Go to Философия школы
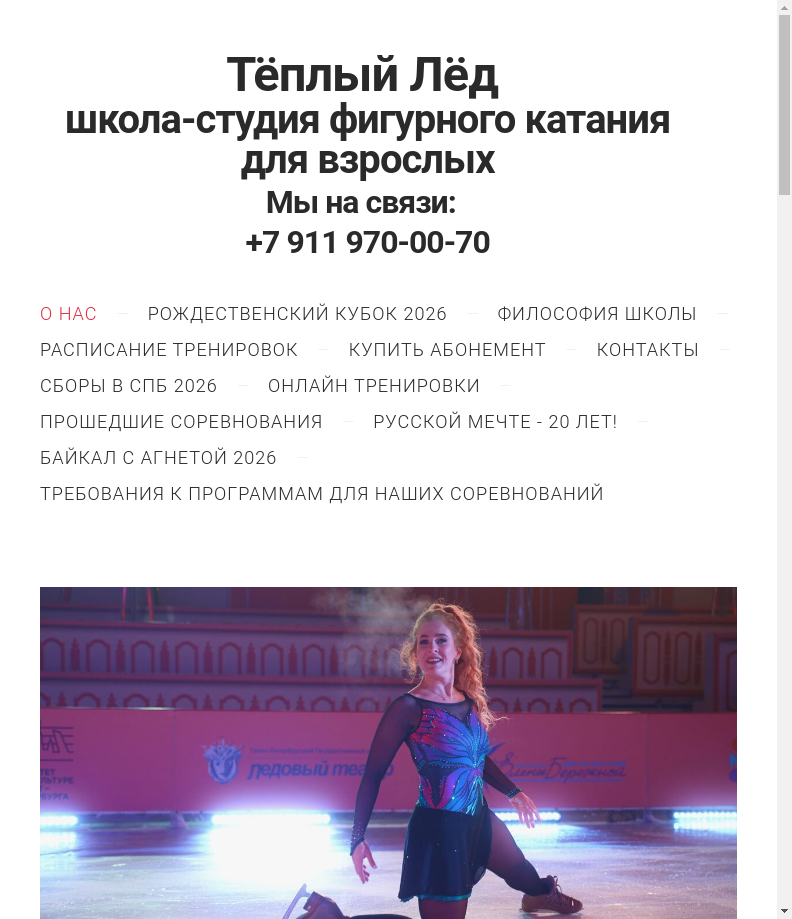792x919 pixels. [596, 314]
